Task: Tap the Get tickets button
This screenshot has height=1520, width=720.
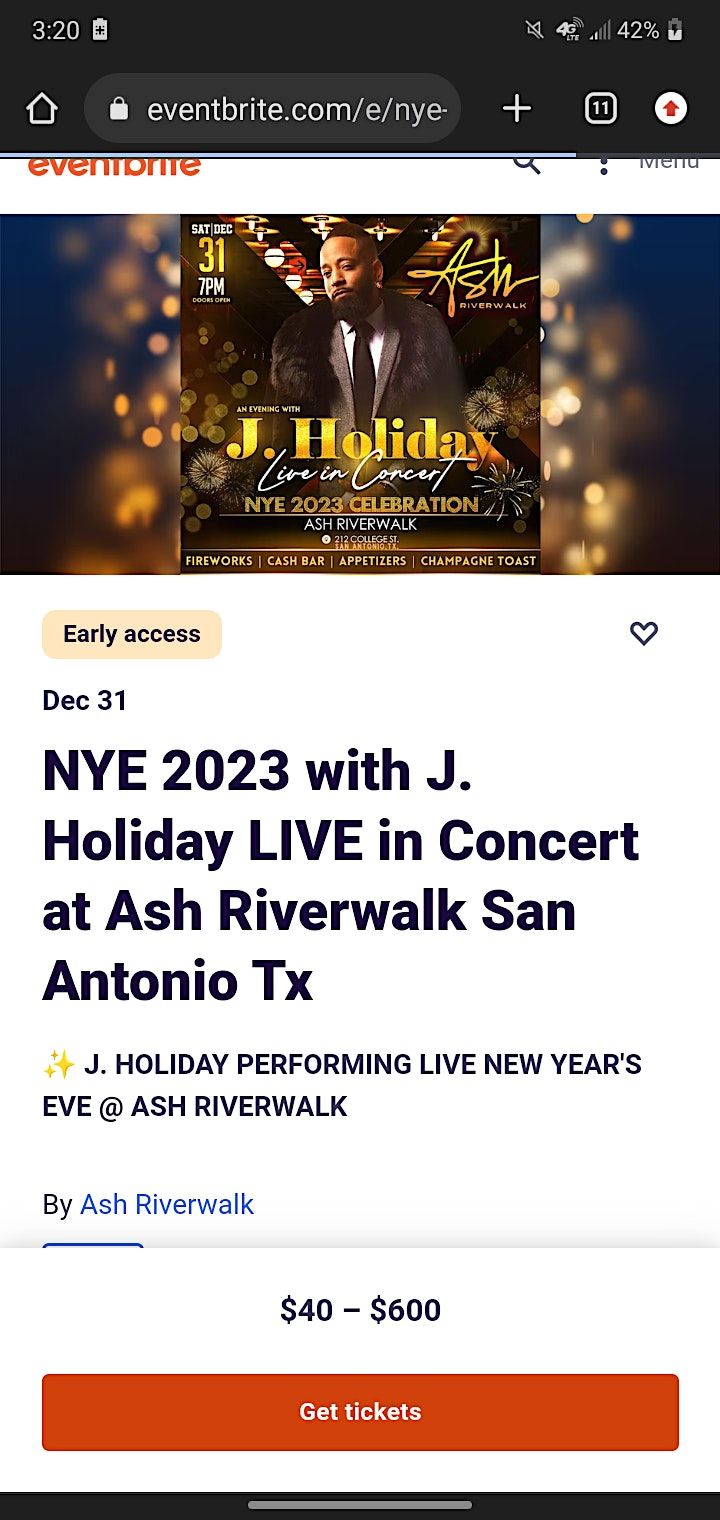Action: pyautogui.click(x=360, y=1411)
